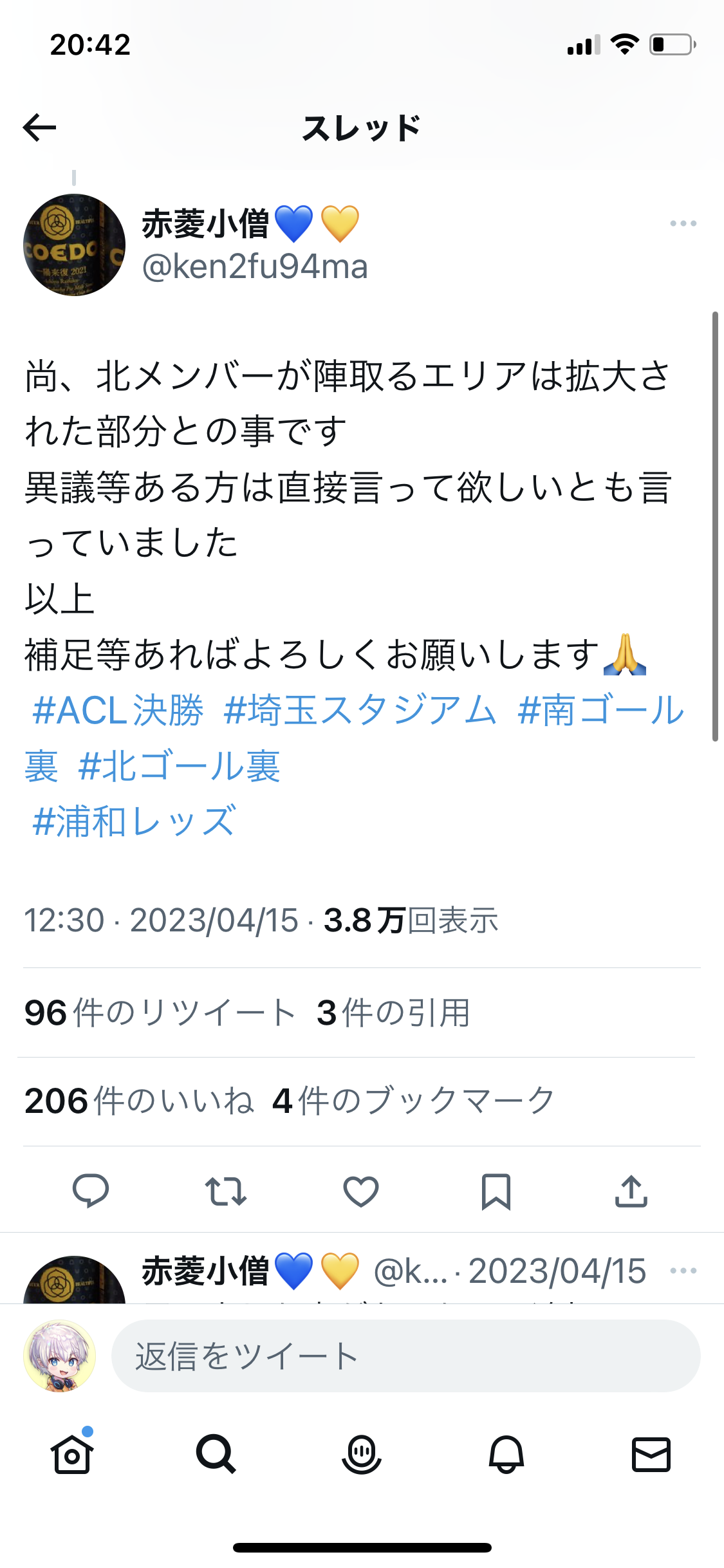Viewport: 724px width, 1568px height.
Task: Open the direct messages envelope tab
Action: pos(651,1454)
